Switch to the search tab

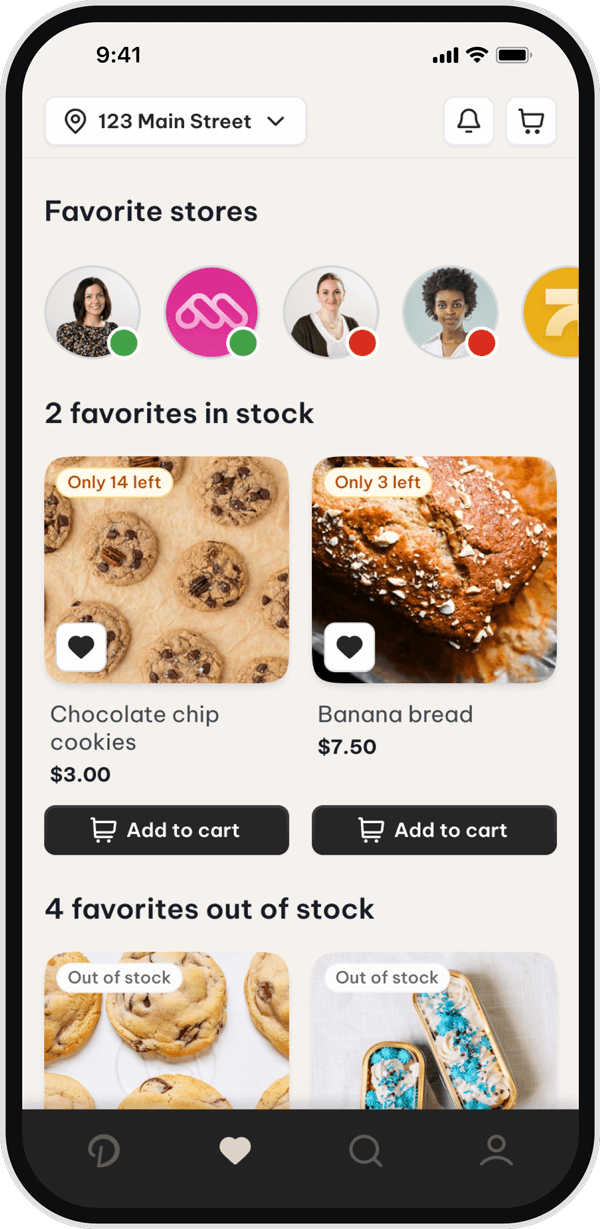pos(366,1151)
